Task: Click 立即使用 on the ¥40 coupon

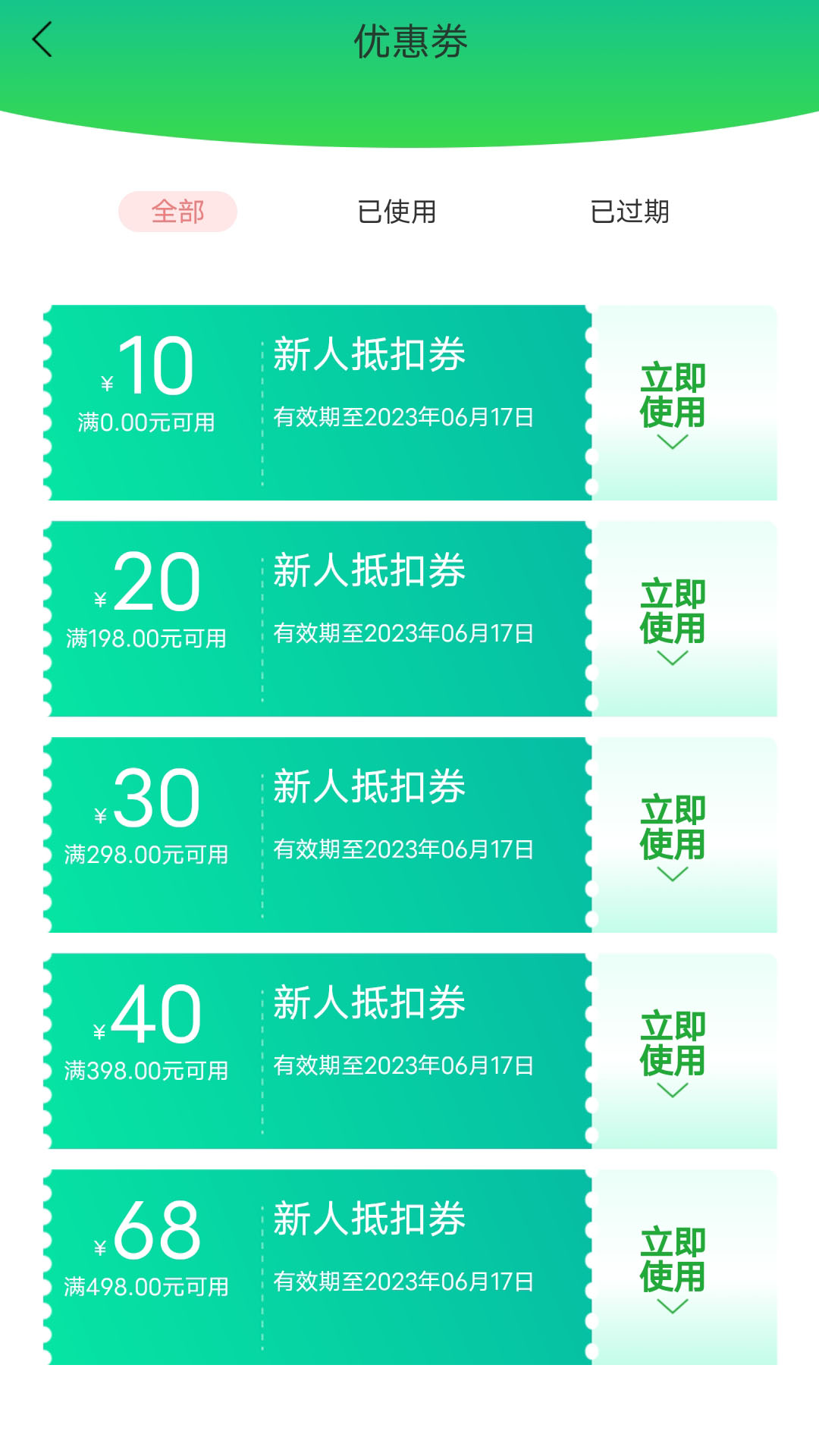Action: (x=672, y=1043)
